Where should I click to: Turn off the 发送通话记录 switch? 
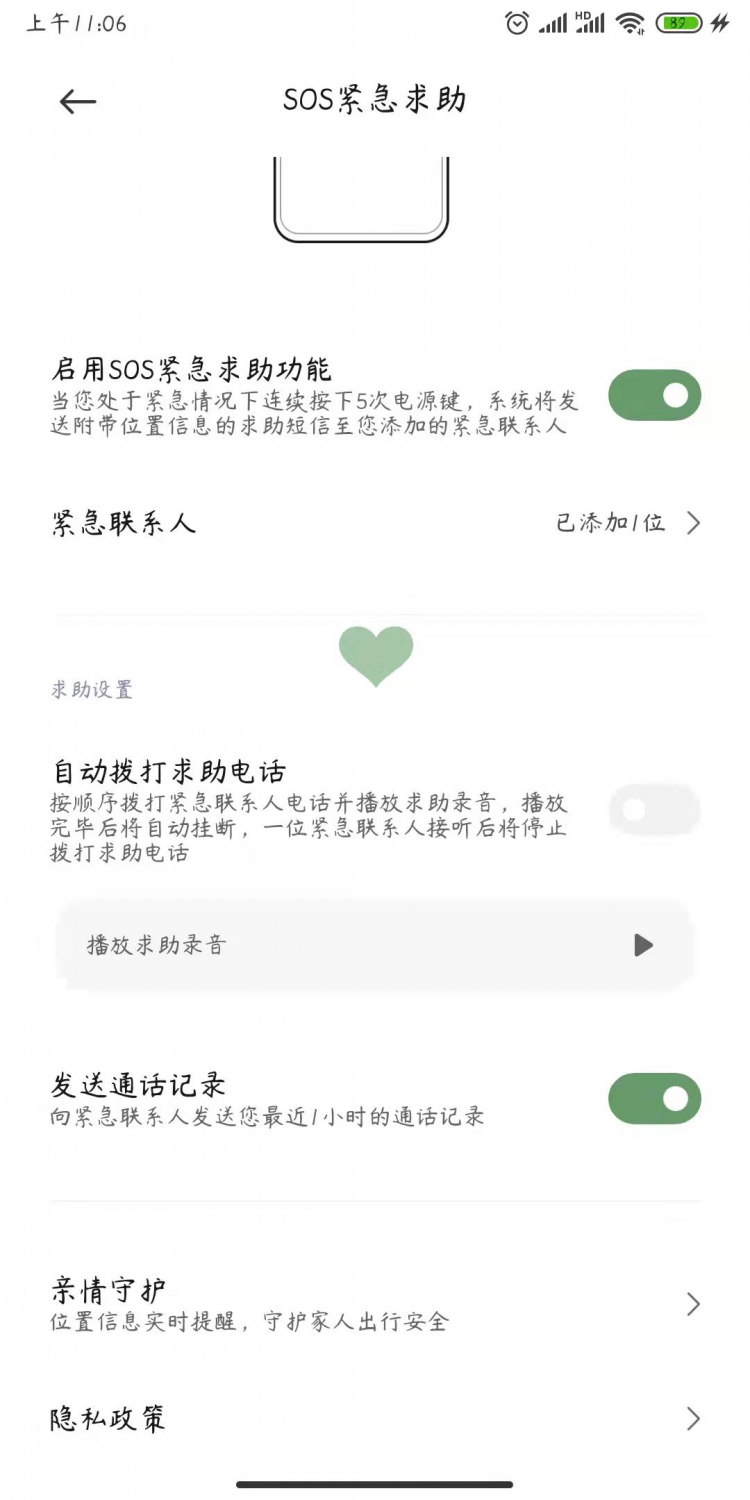(654, 1098)
